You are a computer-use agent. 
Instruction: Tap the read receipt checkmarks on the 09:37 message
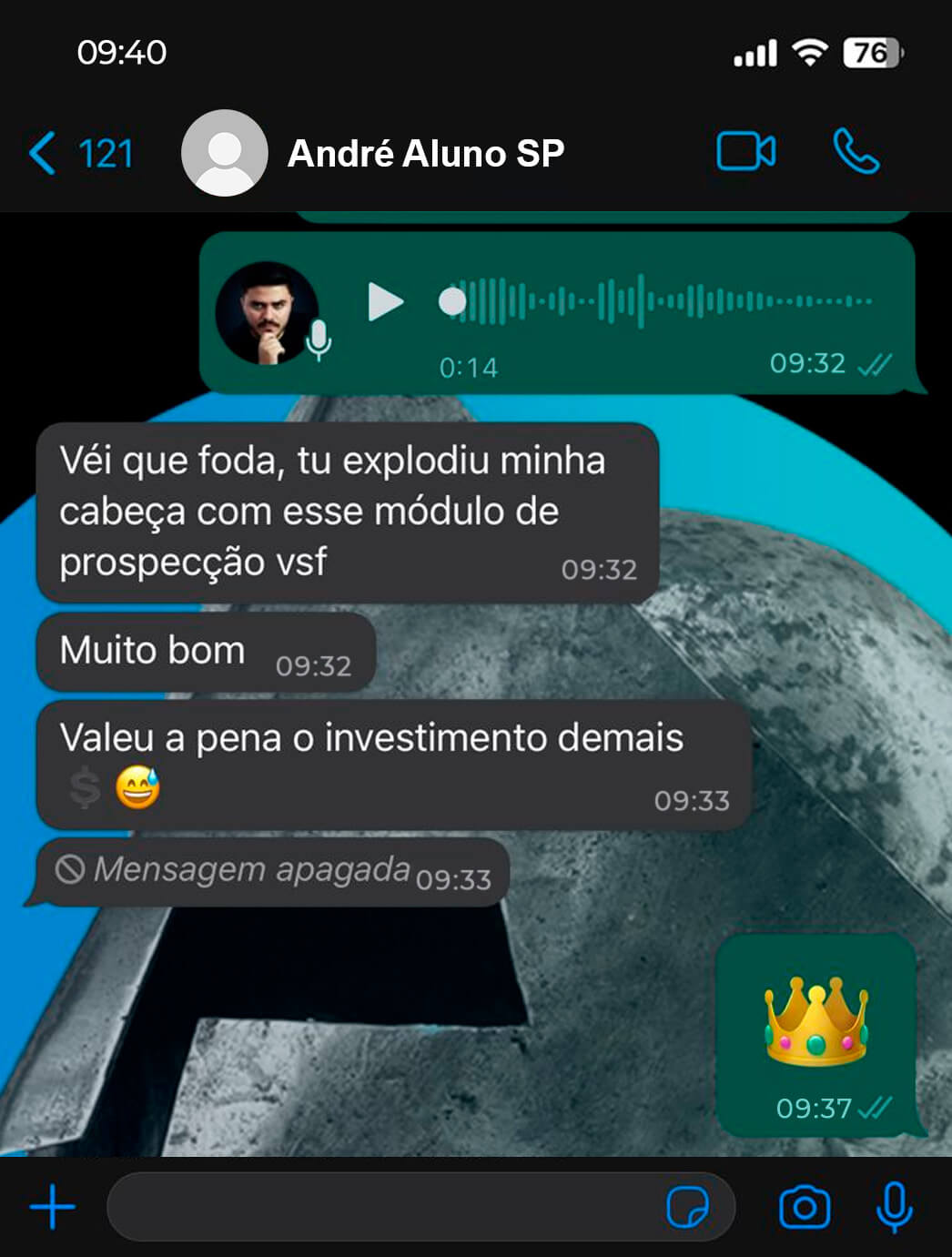[x=876, y=1109]
